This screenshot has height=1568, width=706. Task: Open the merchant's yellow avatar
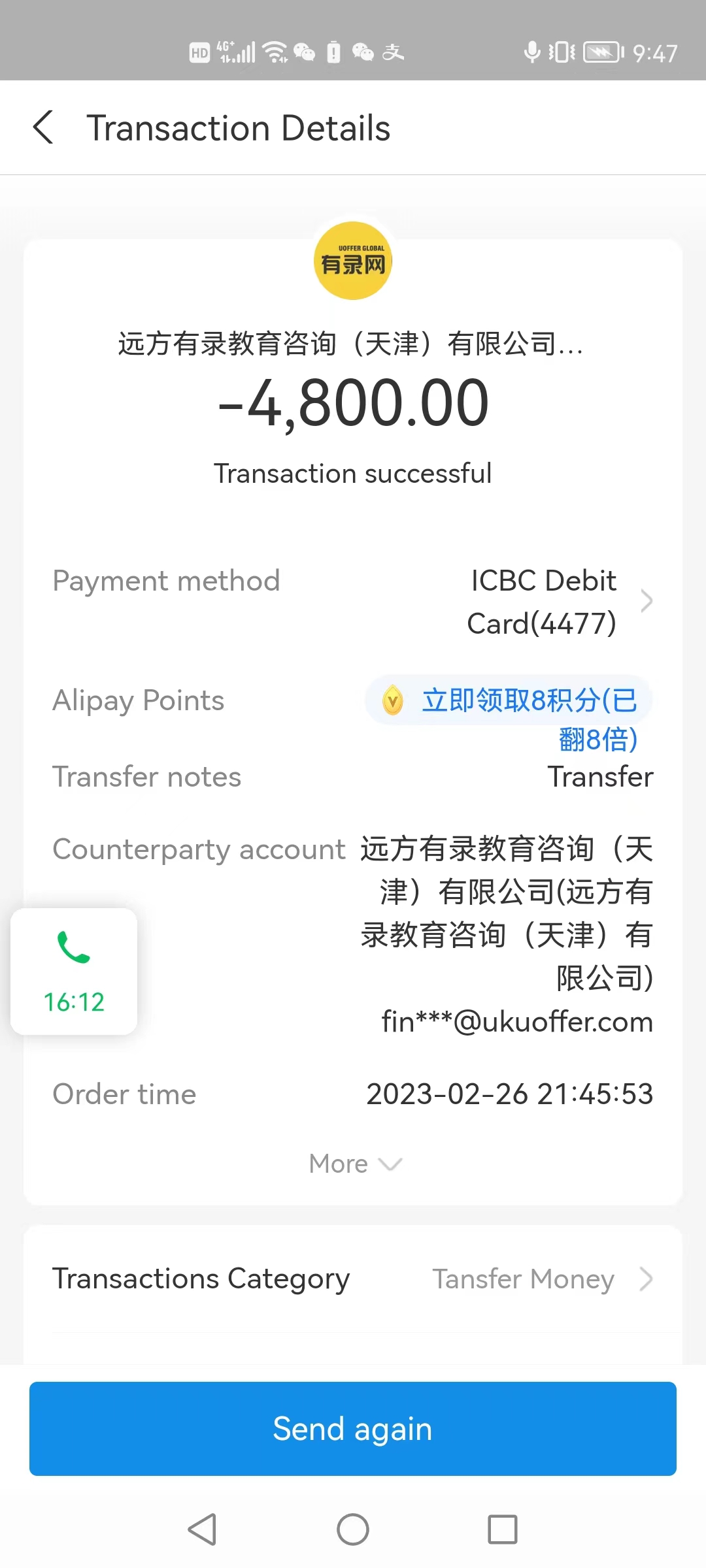[x=353, y=261]
